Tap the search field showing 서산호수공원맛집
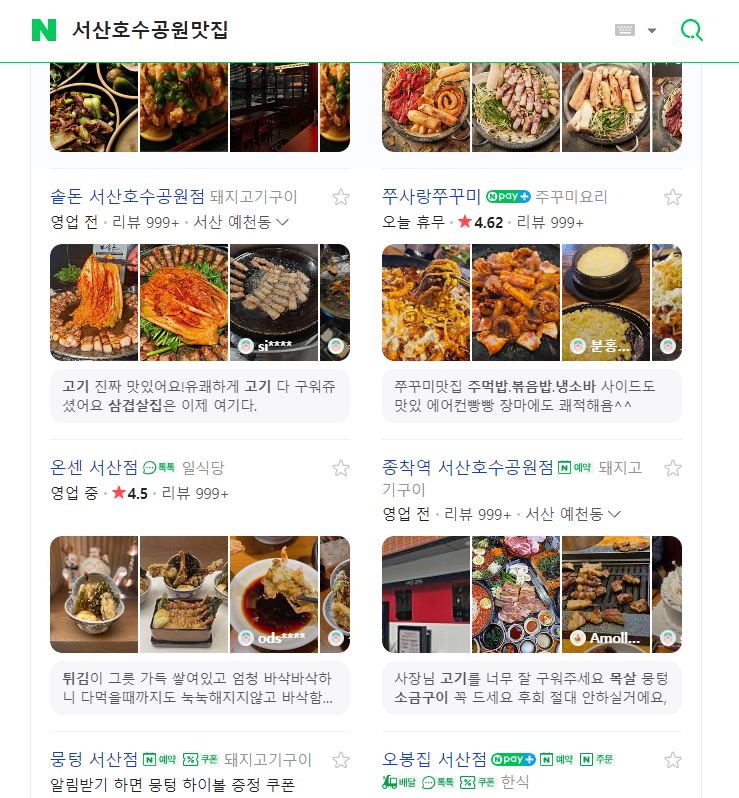This screenshot has width=739, height=798. (330, 30)
